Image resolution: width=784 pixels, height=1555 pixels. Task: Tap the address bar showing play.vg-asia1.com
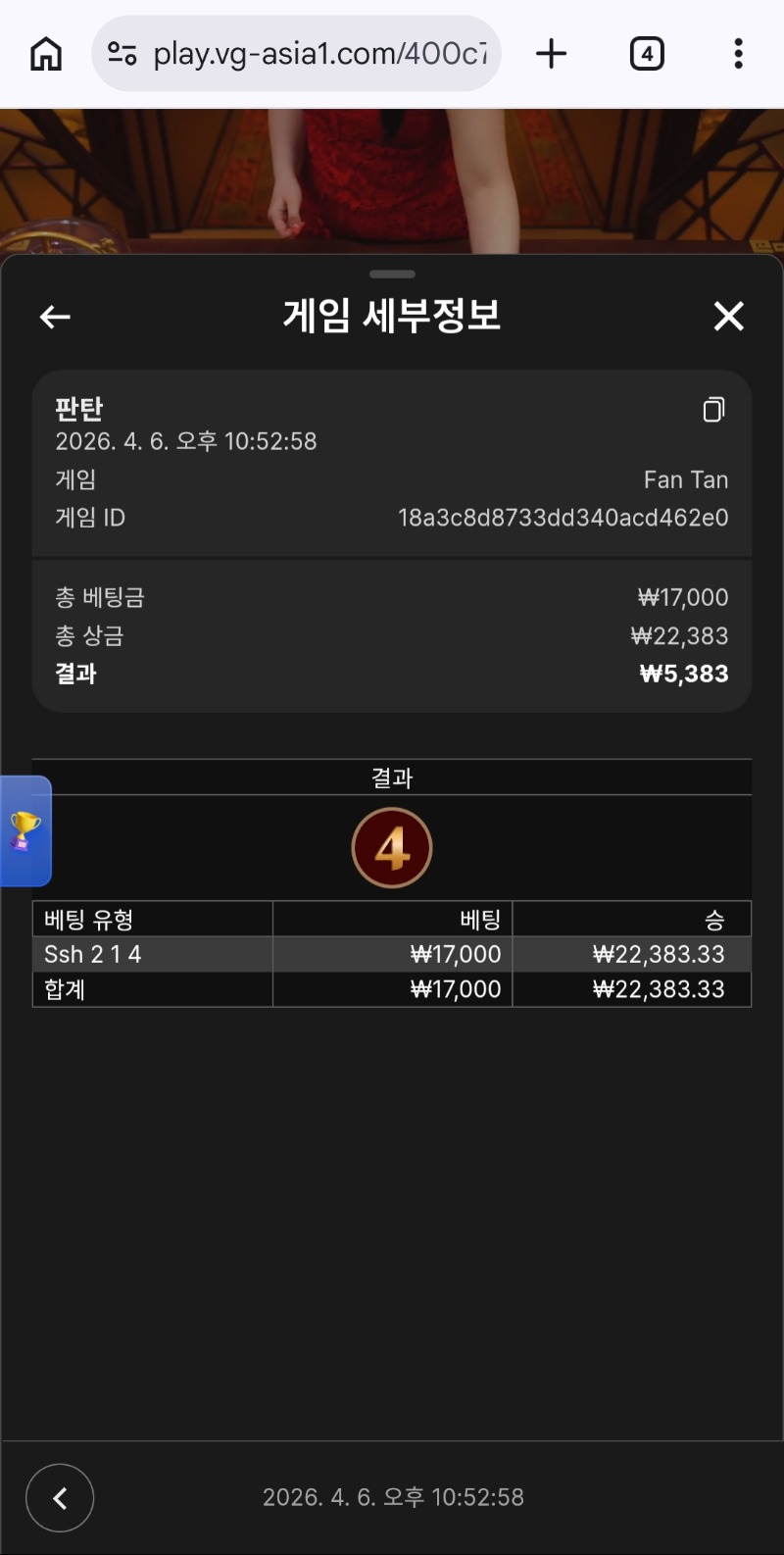pos(319,54)
